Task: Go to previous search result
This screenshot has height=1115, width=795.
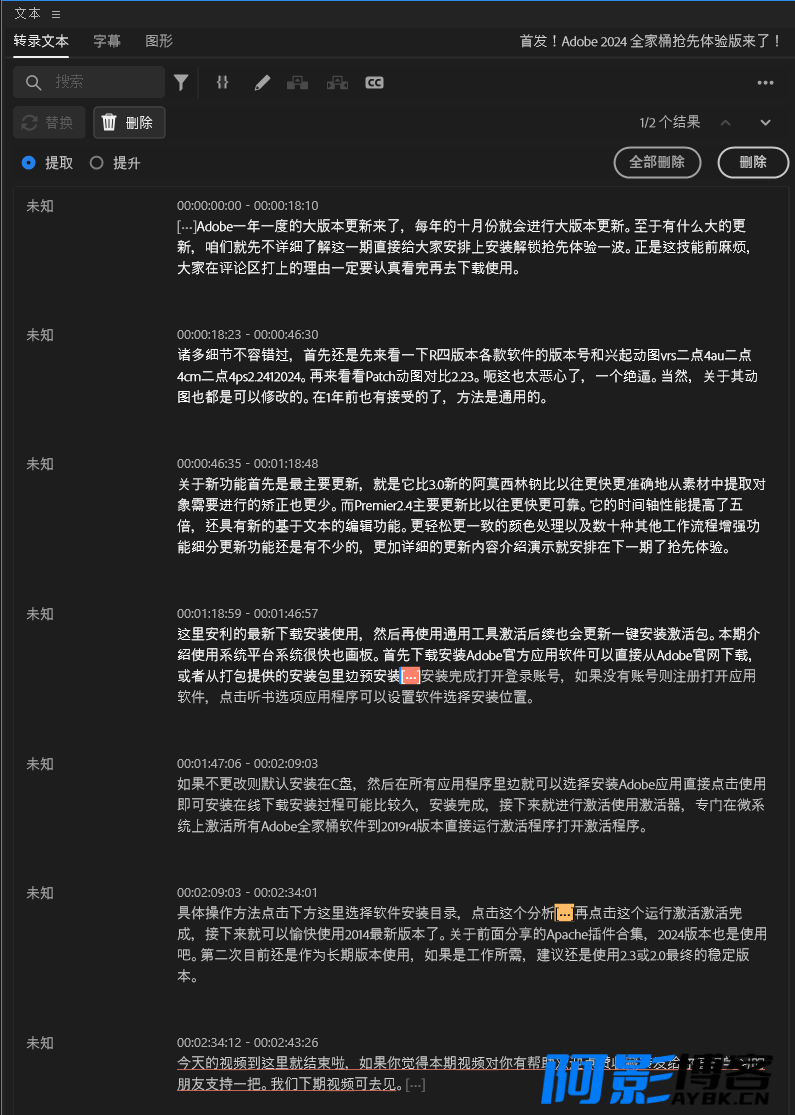Action: coord(726,123)
